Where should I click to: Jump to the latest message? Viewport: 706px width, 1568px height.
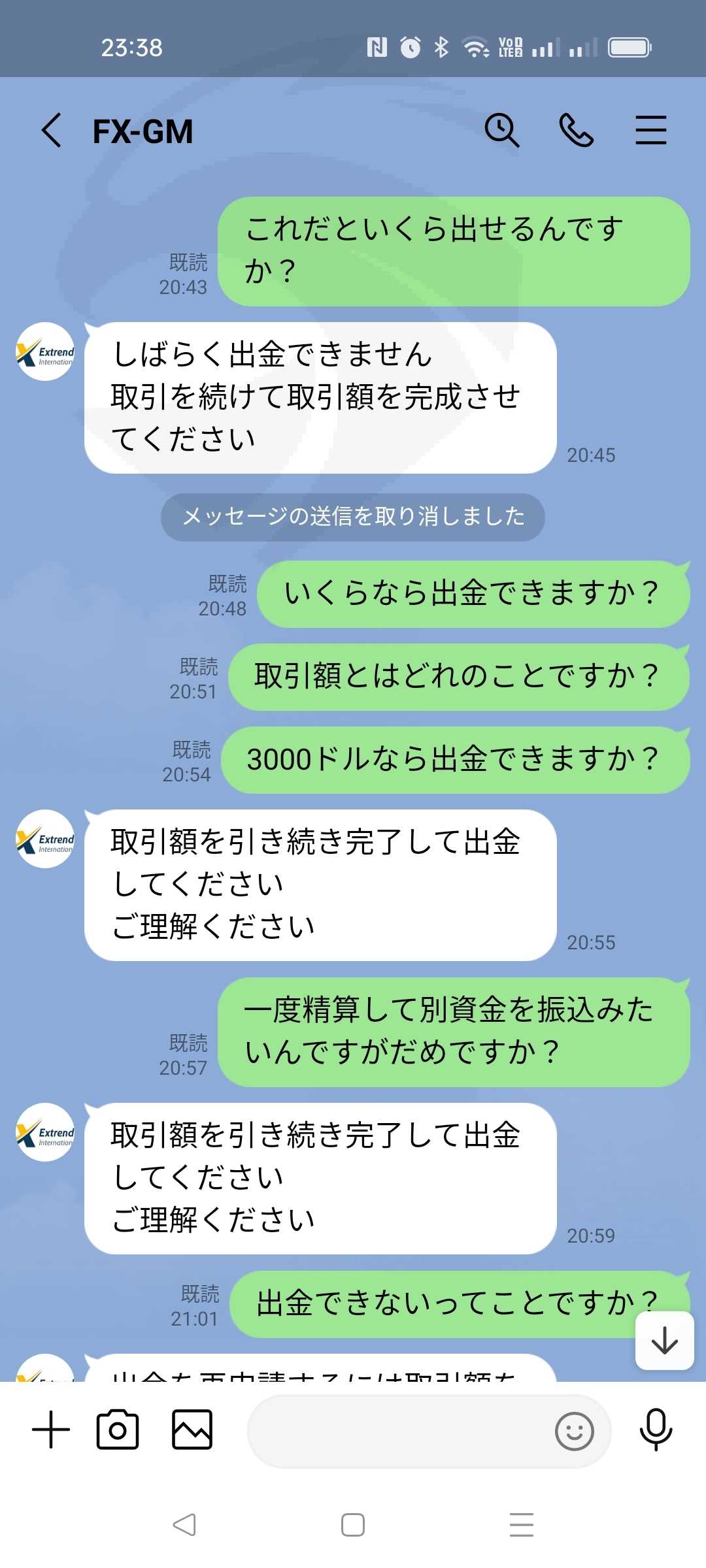[x=665, y=1340]
